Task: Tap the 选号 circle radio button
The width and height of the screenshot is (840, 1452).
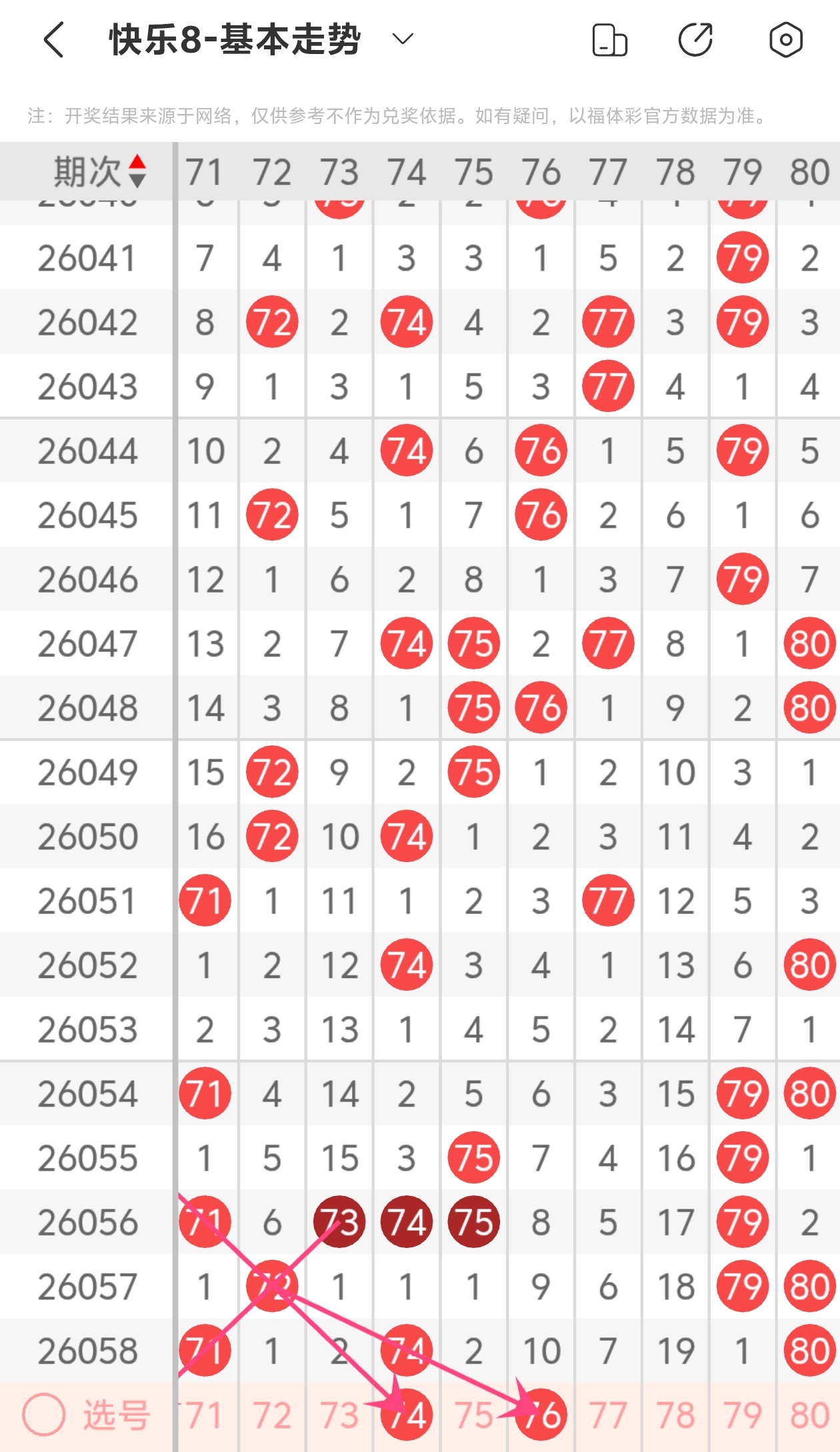Action: 44,1415
